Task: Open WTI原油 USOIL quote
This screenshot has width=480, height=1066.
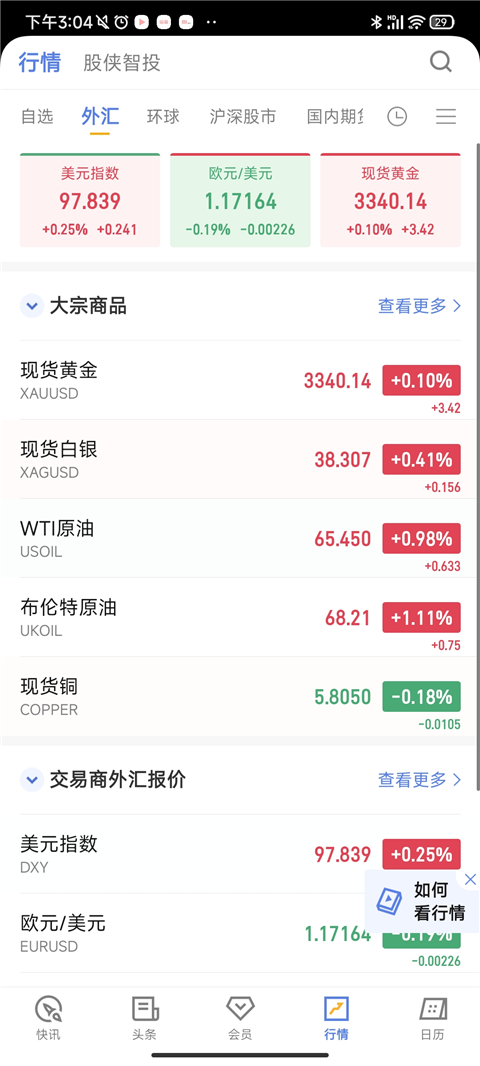Action: [x=240, y=538]
